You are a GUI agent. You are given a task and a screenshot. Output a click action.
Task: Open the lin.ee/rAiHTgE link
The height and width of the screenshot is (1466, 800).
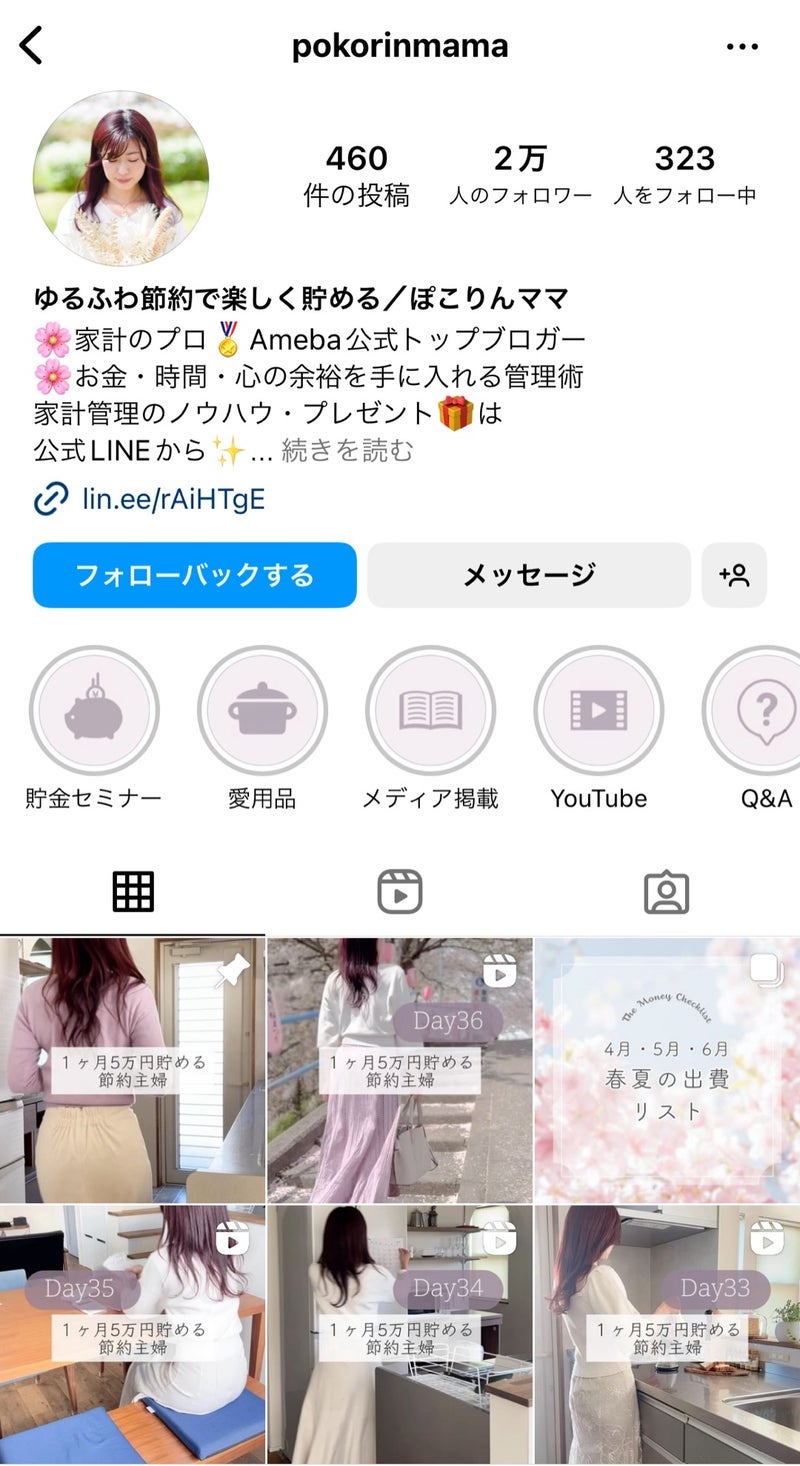coord(173,499)
